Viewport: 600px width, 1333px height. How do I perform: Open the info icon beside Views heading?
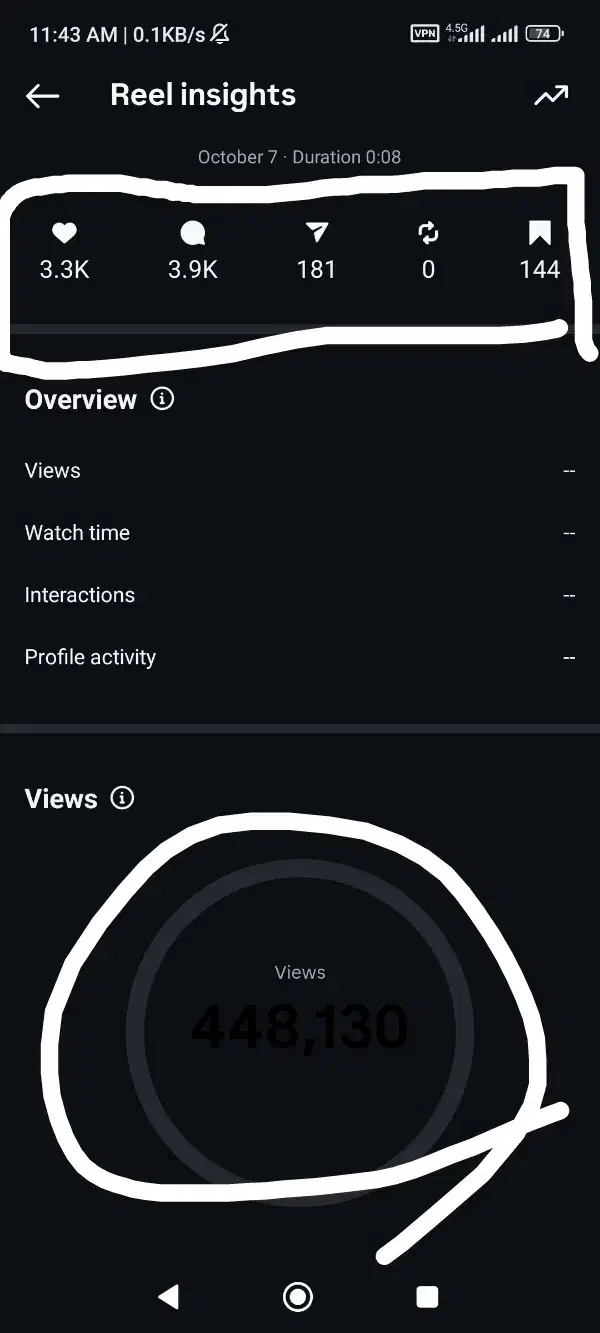122,798
